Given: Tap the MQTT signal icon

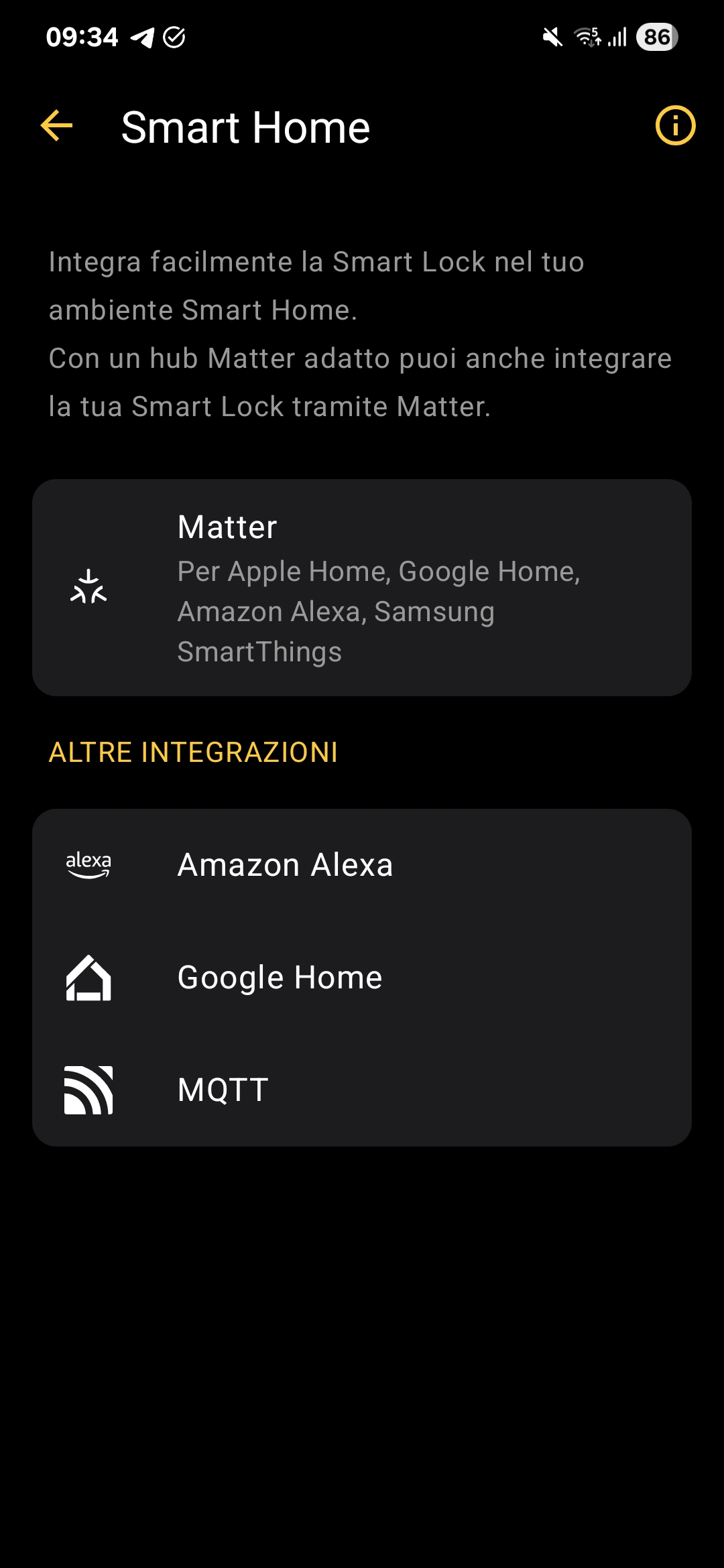Looking at the screenshot, I should pos(89,1089).
